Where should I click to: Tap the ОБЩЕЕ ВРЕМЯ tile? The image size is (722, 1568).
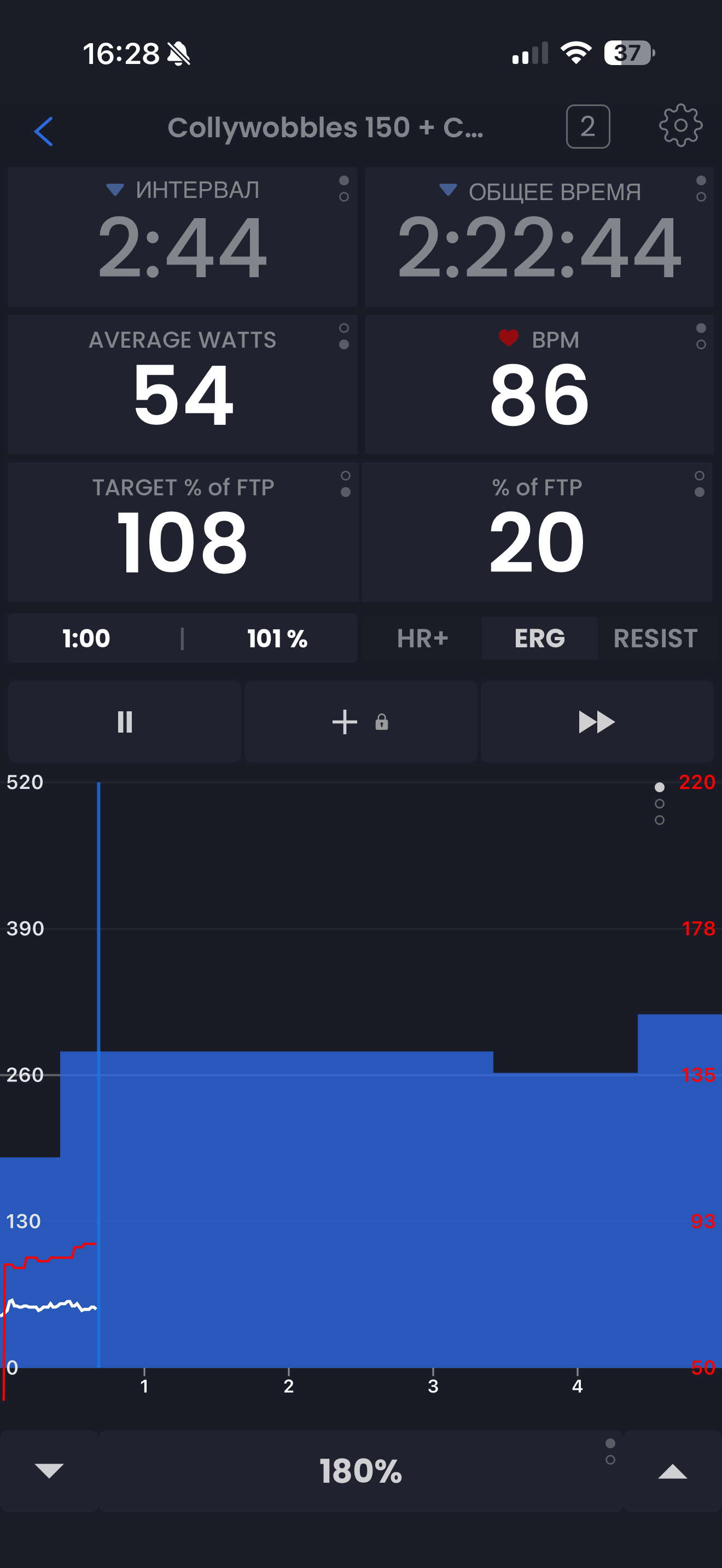[539, 237]
